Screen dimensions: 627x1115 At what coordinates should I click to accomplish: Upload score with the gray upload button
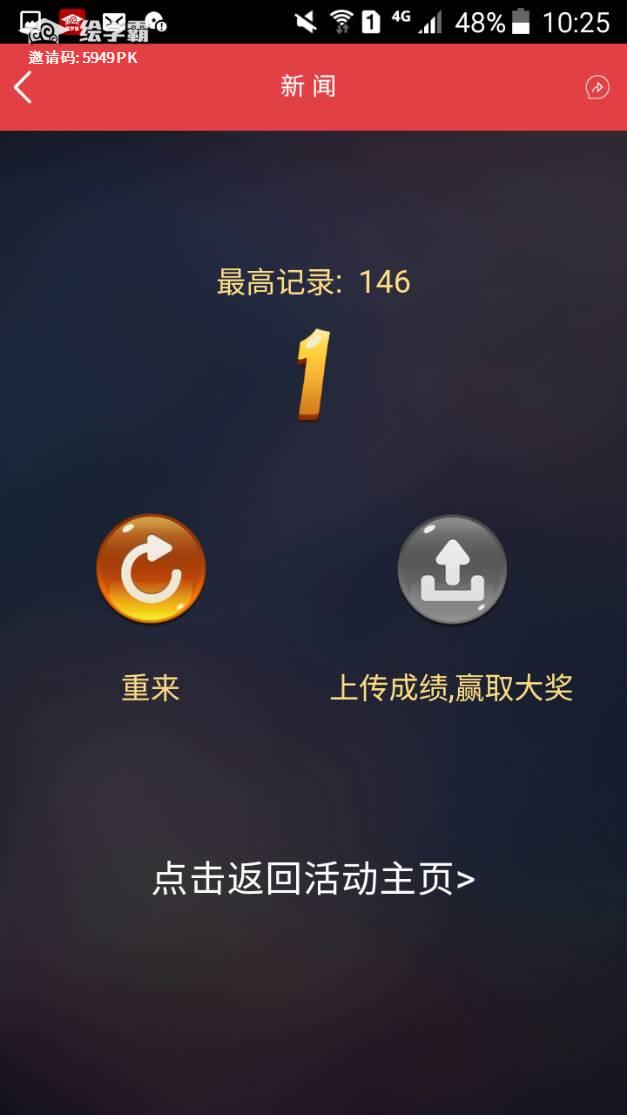(x=452, y=570)
